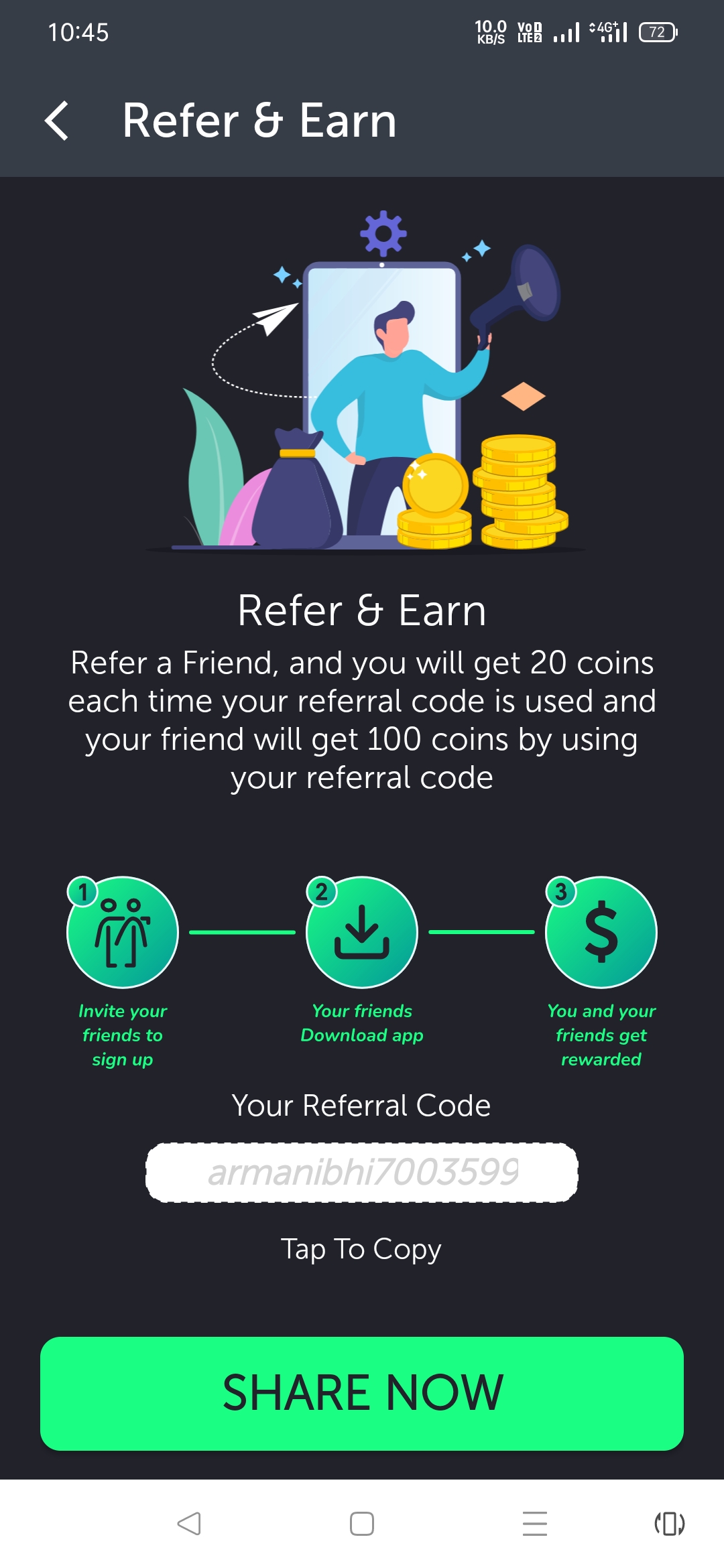The height and width of the screenshot is (1568, 724).
Task: Go to the system home screen
Action: [x=362, y=1523]
